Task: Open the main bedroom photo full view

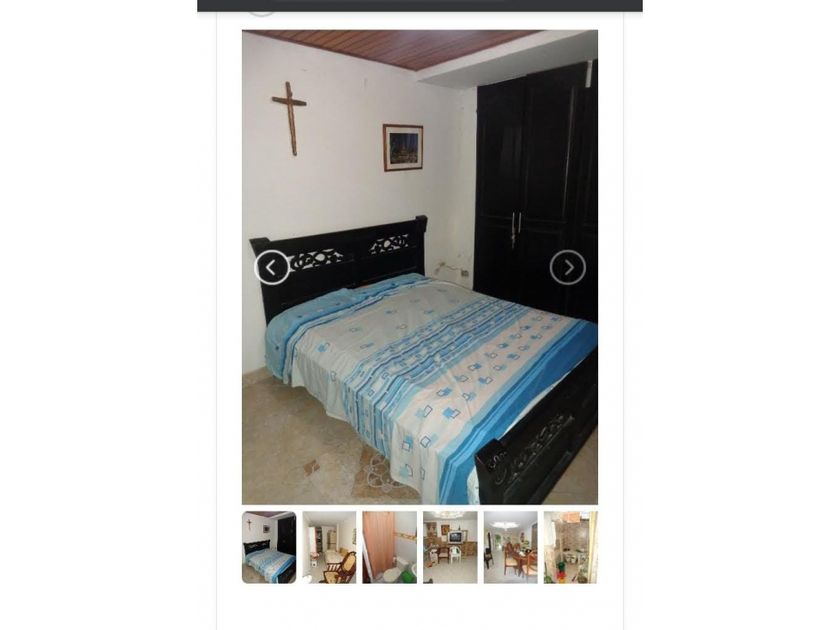Action: [x=420, y=267]
